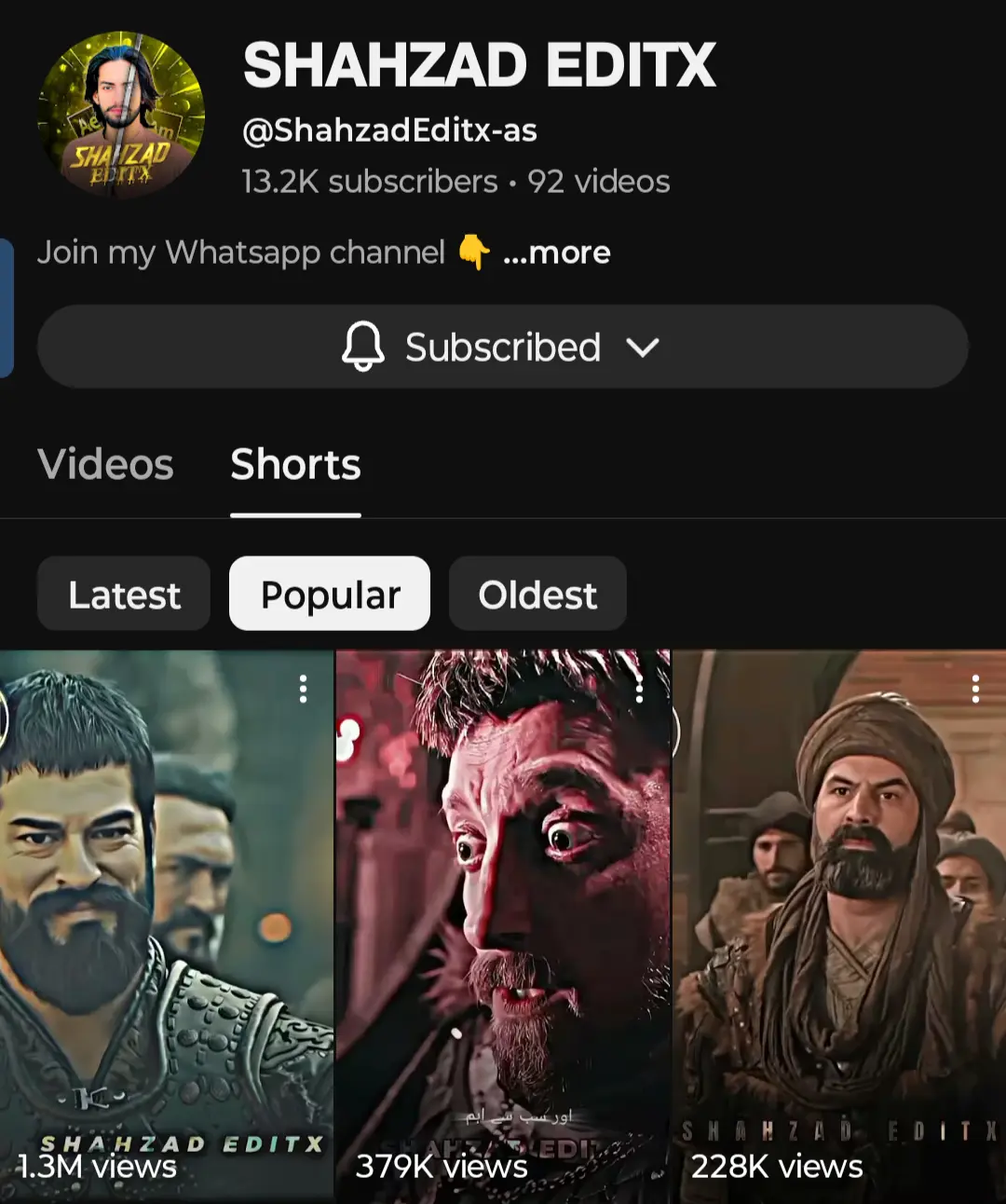Select the Shorts tab
This screenshot has width=1006, height=1204.
(x=295, y=464)
